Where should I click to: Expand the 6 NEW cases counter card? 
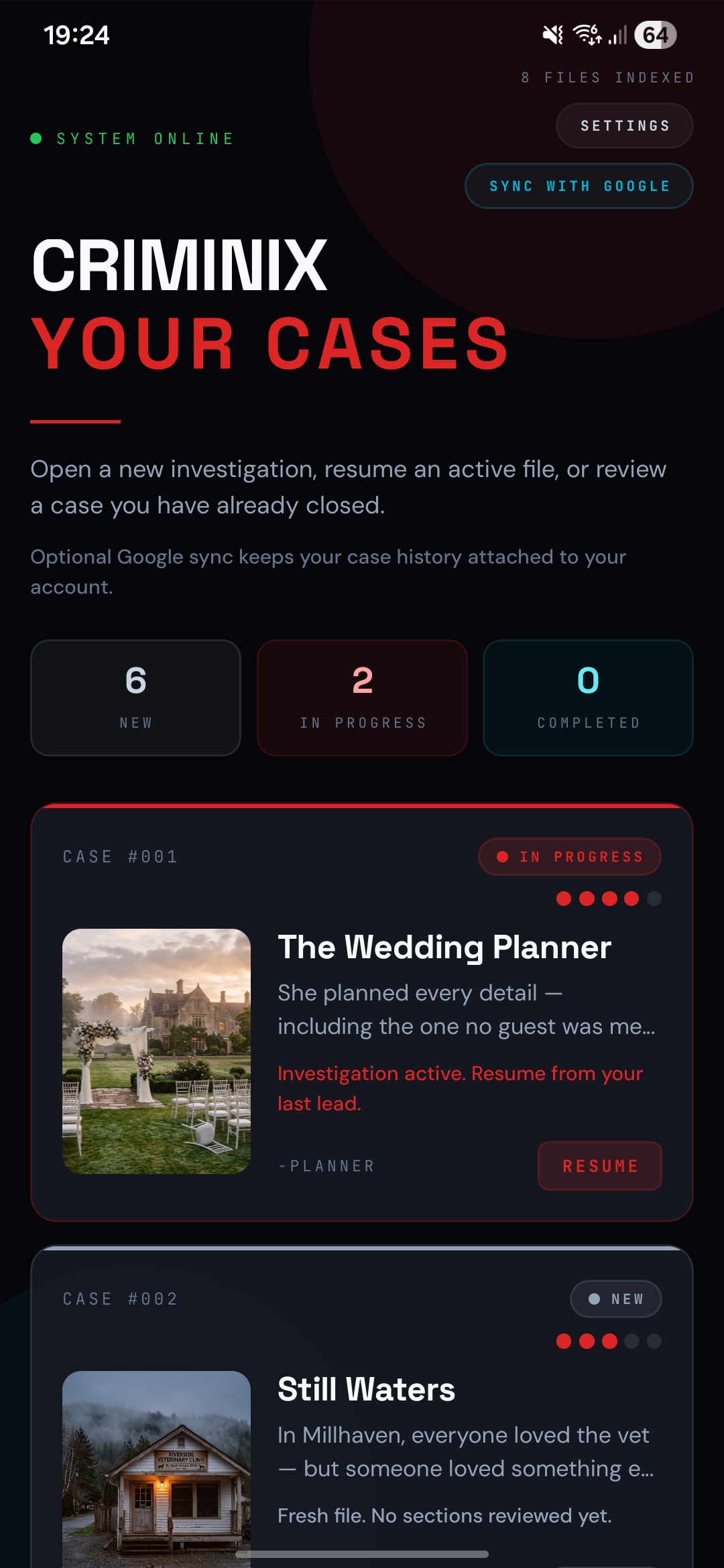pos(135,697)
